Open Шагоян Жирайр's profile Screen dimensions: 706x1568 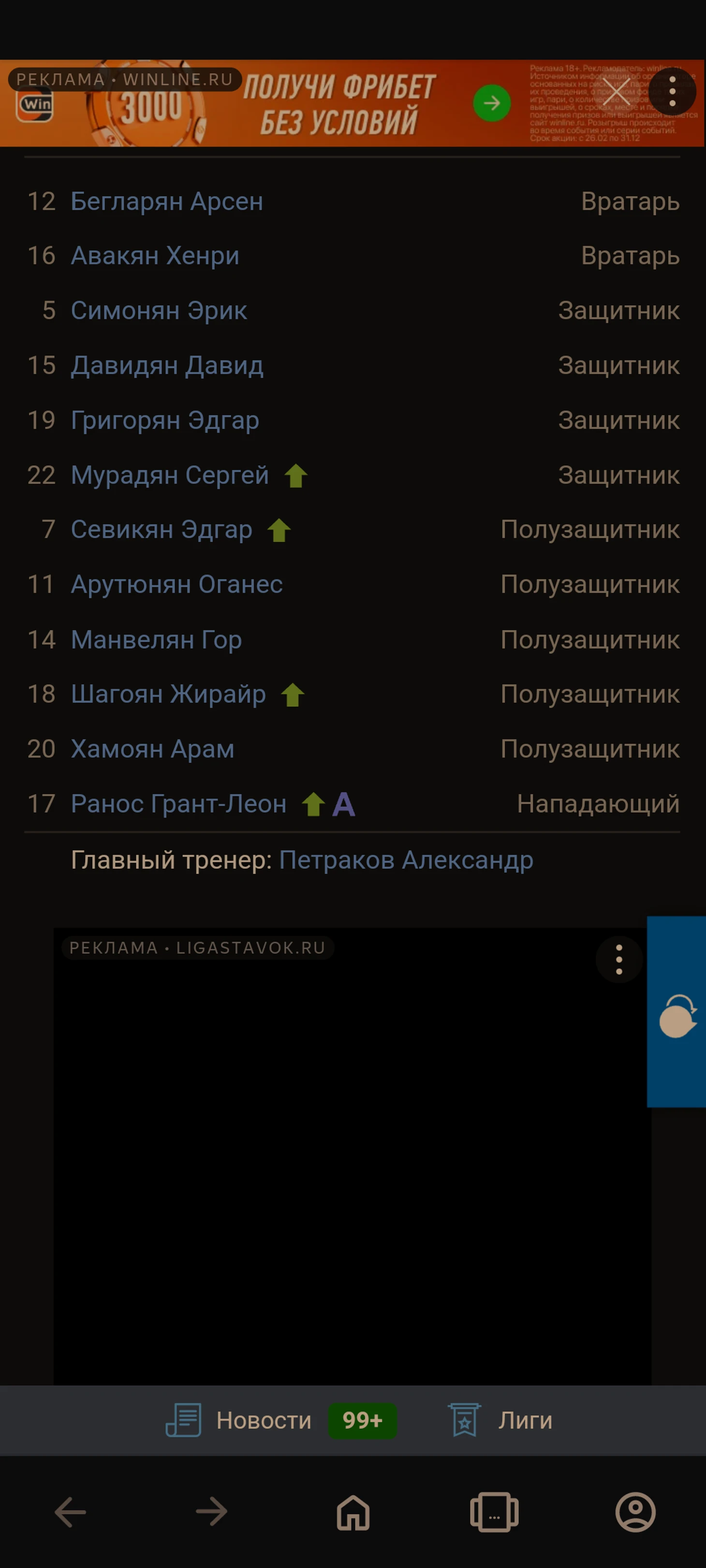pos(168,694)
